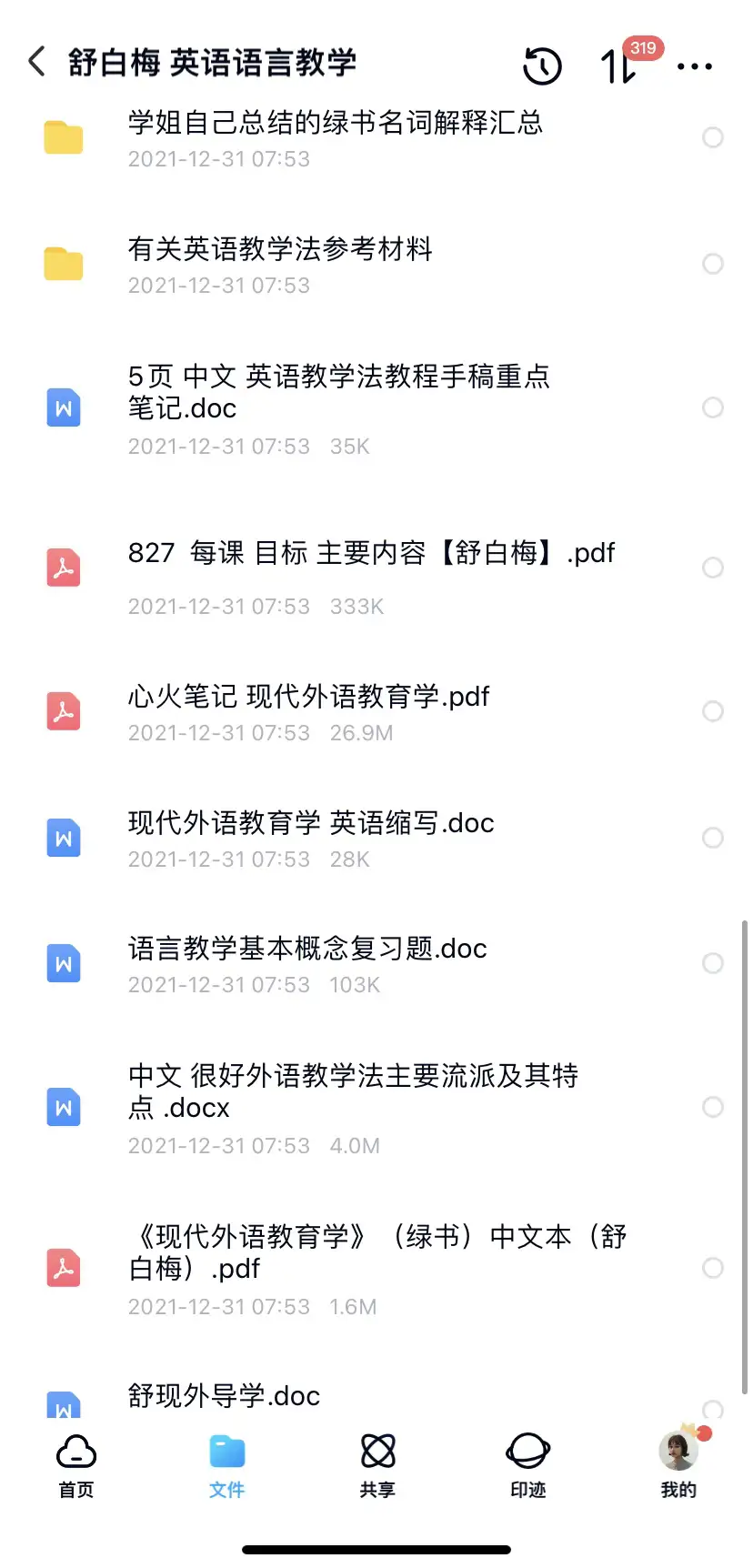Switch to the 共享 tab

(x=376, y=1464)
